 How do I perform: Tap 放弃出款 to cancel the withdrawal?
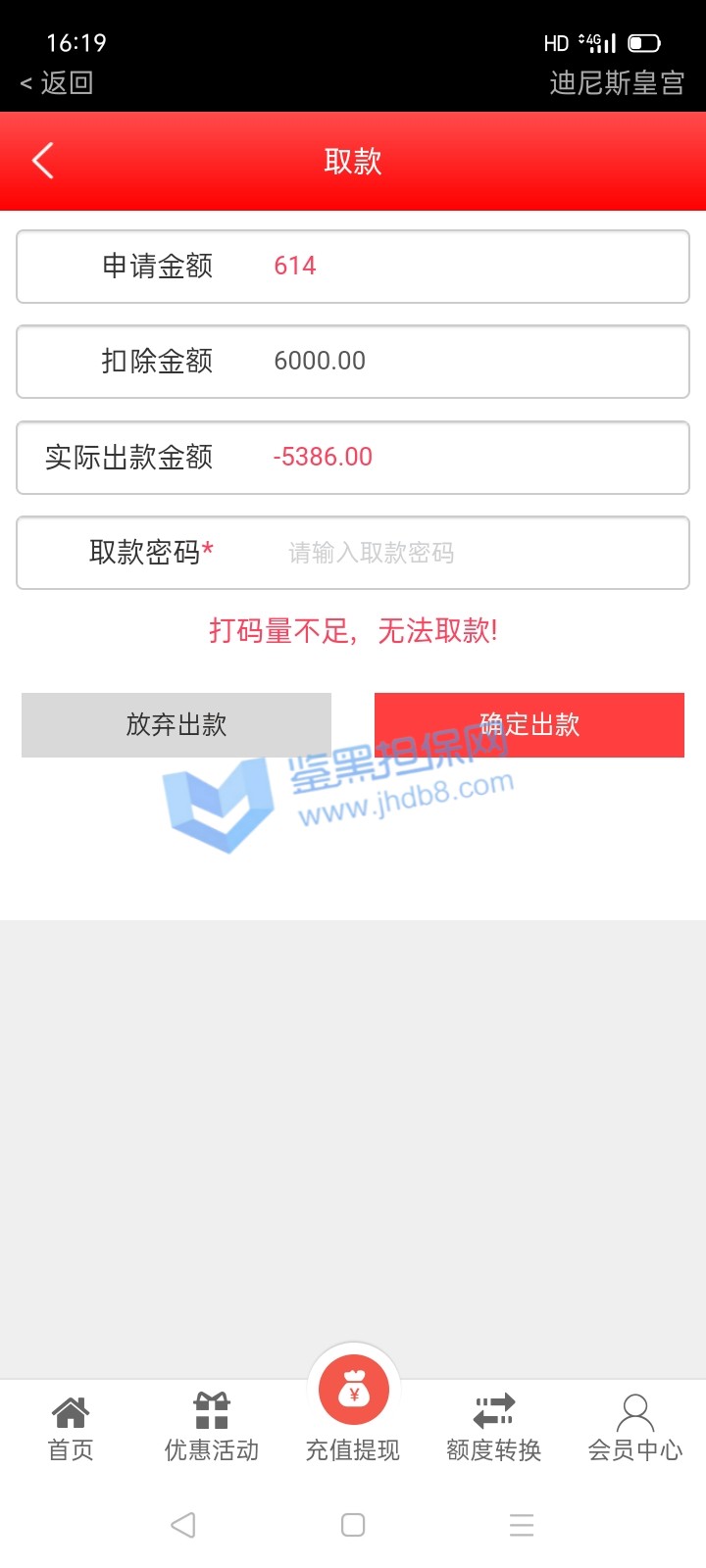tap(176, 725)
